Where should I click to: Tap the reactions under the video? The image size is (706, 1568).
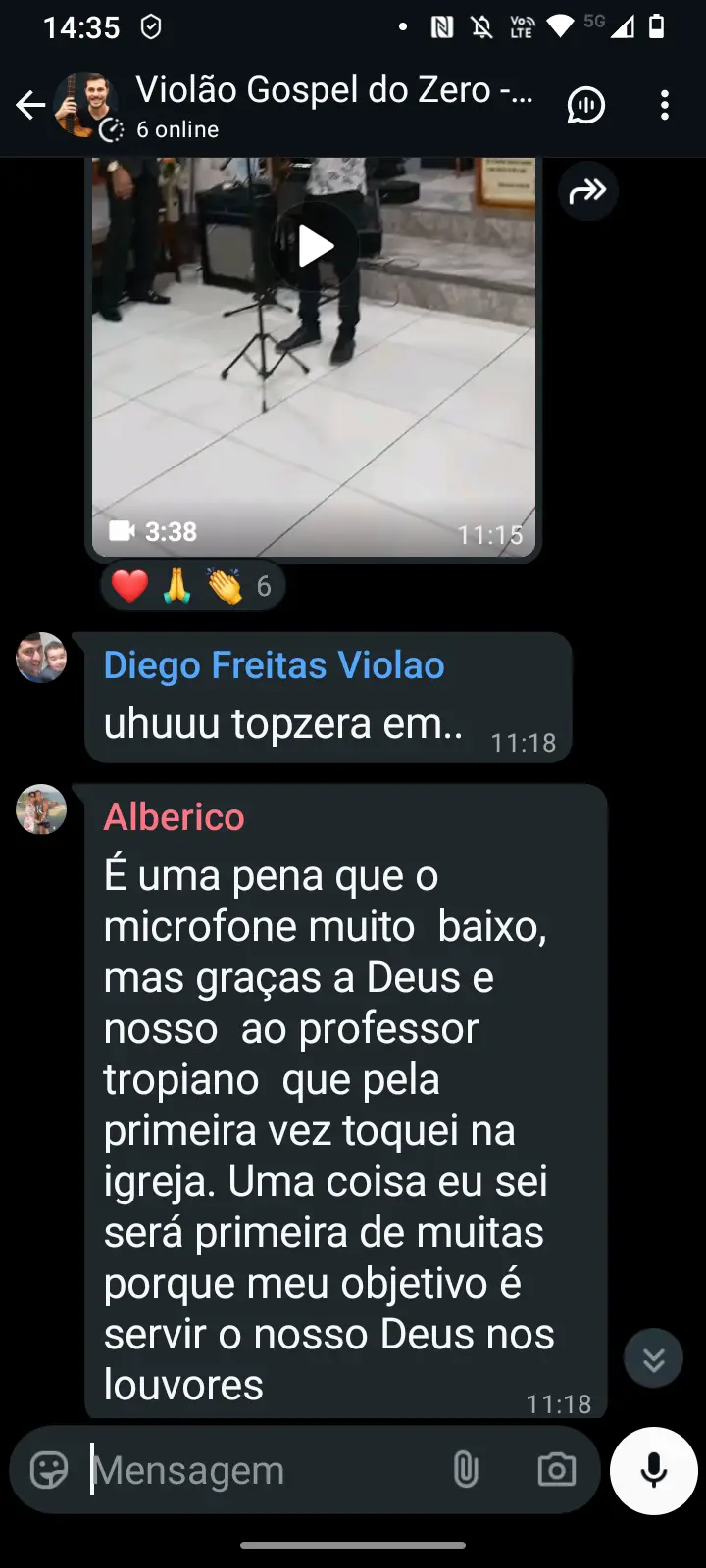tap(192, 586)
